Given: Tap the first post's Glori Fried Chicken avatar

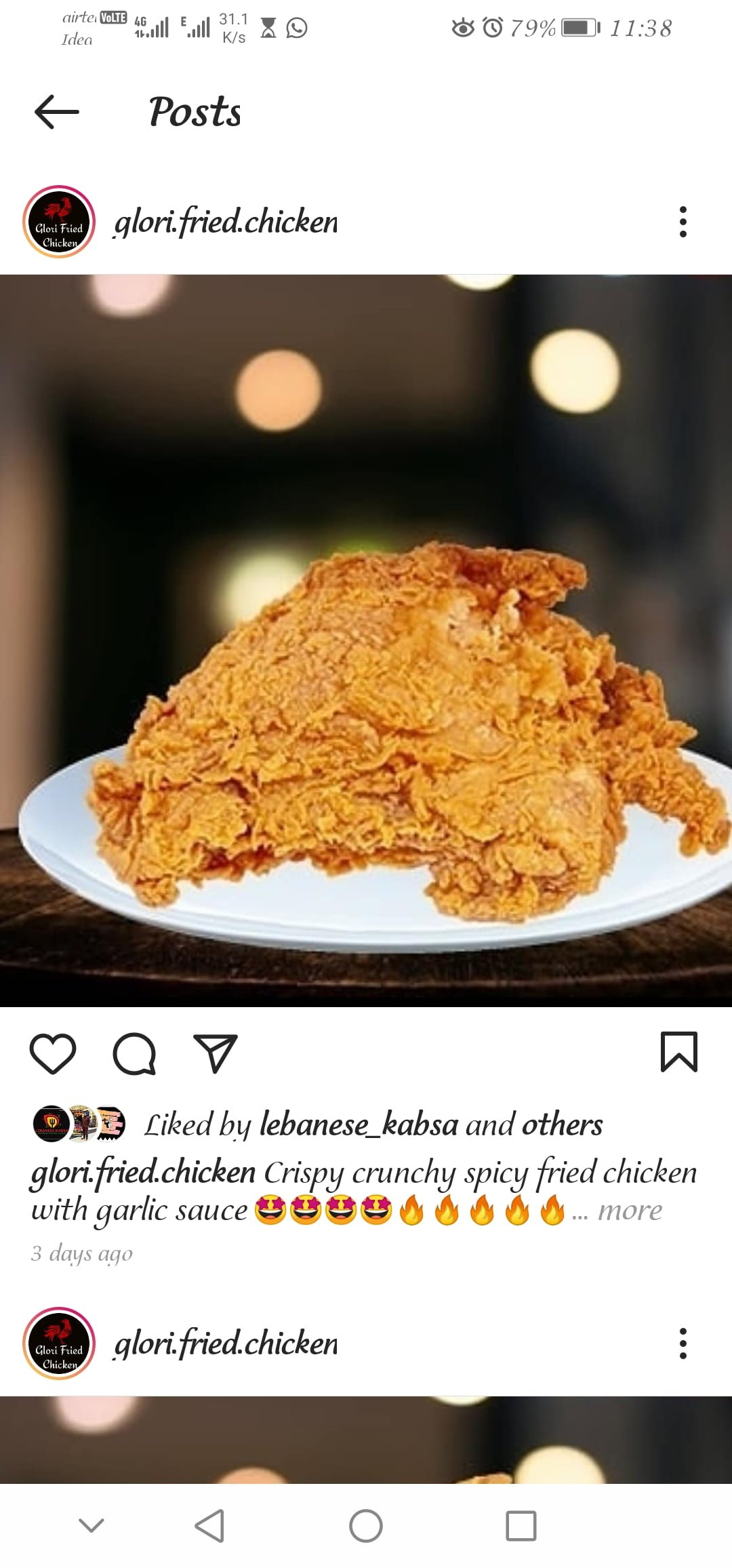Looking at the screenshot, I should (x=59, y=222).
